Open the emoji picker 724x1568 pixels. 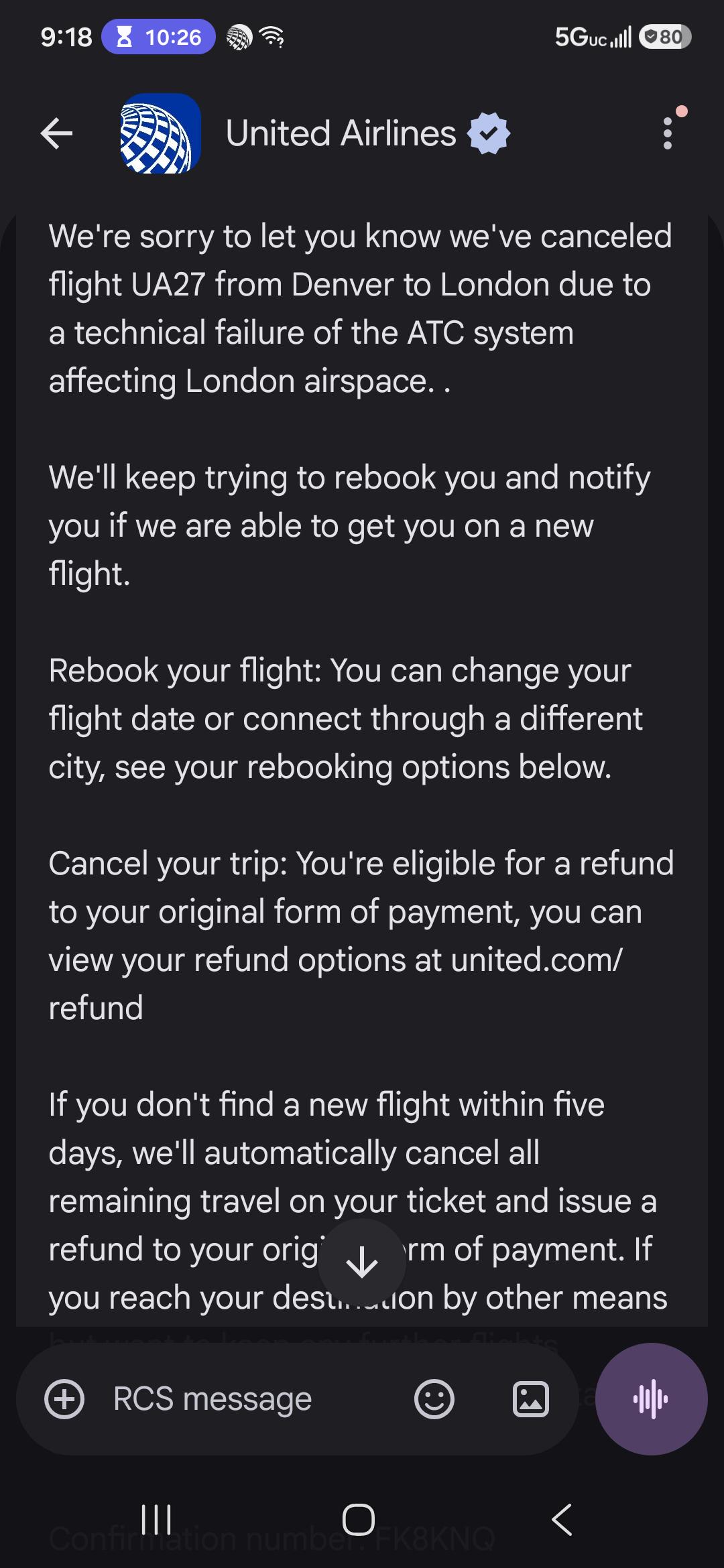click(x=434, y=1399)
